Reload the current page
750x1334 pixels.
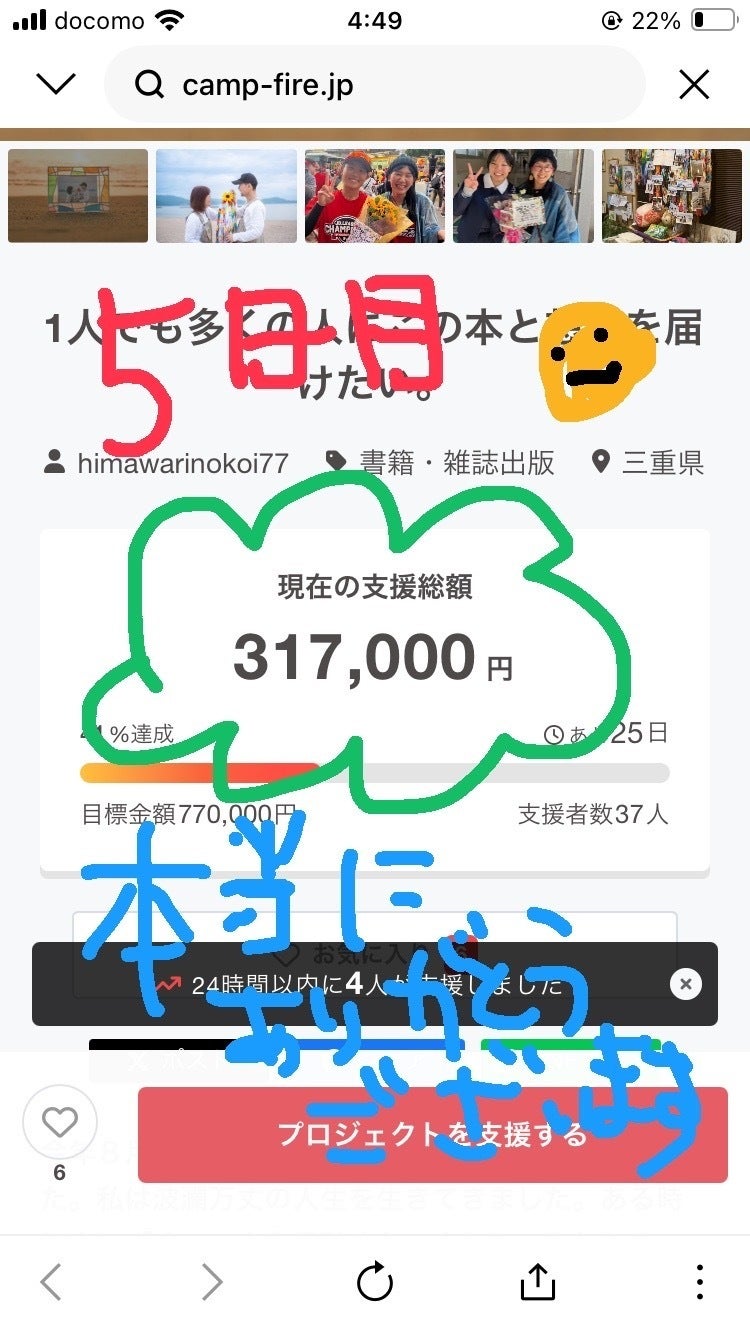coord(375,1281)
